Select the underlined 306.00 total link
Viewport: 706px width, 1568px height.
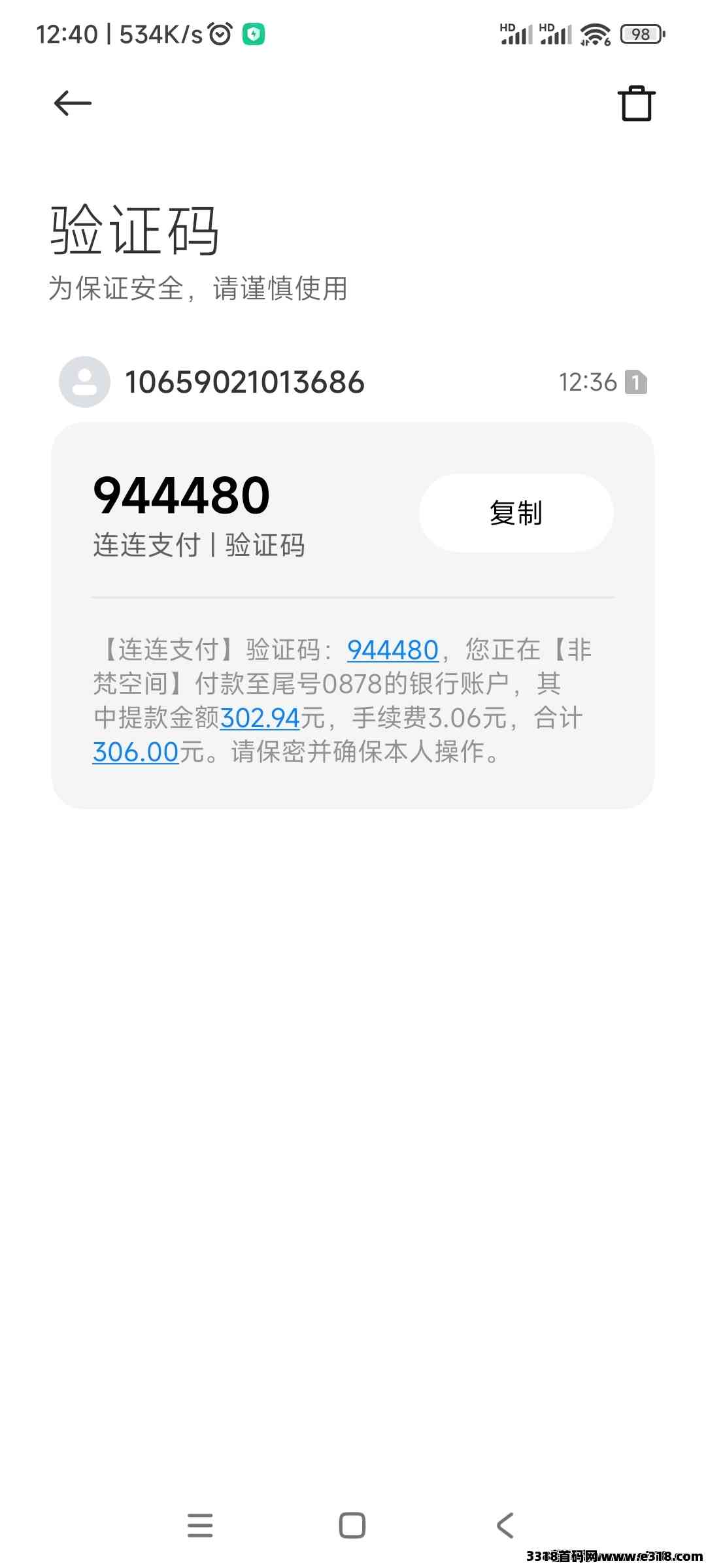pos(136,752)
